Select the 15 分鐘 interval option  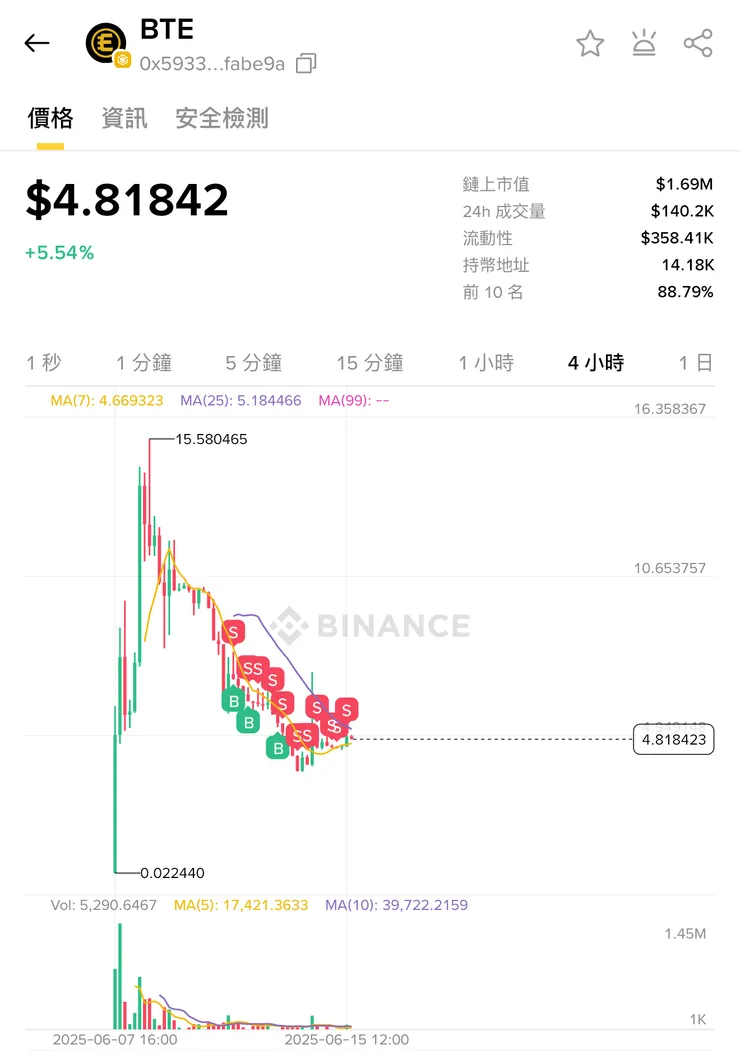[371, 363]
